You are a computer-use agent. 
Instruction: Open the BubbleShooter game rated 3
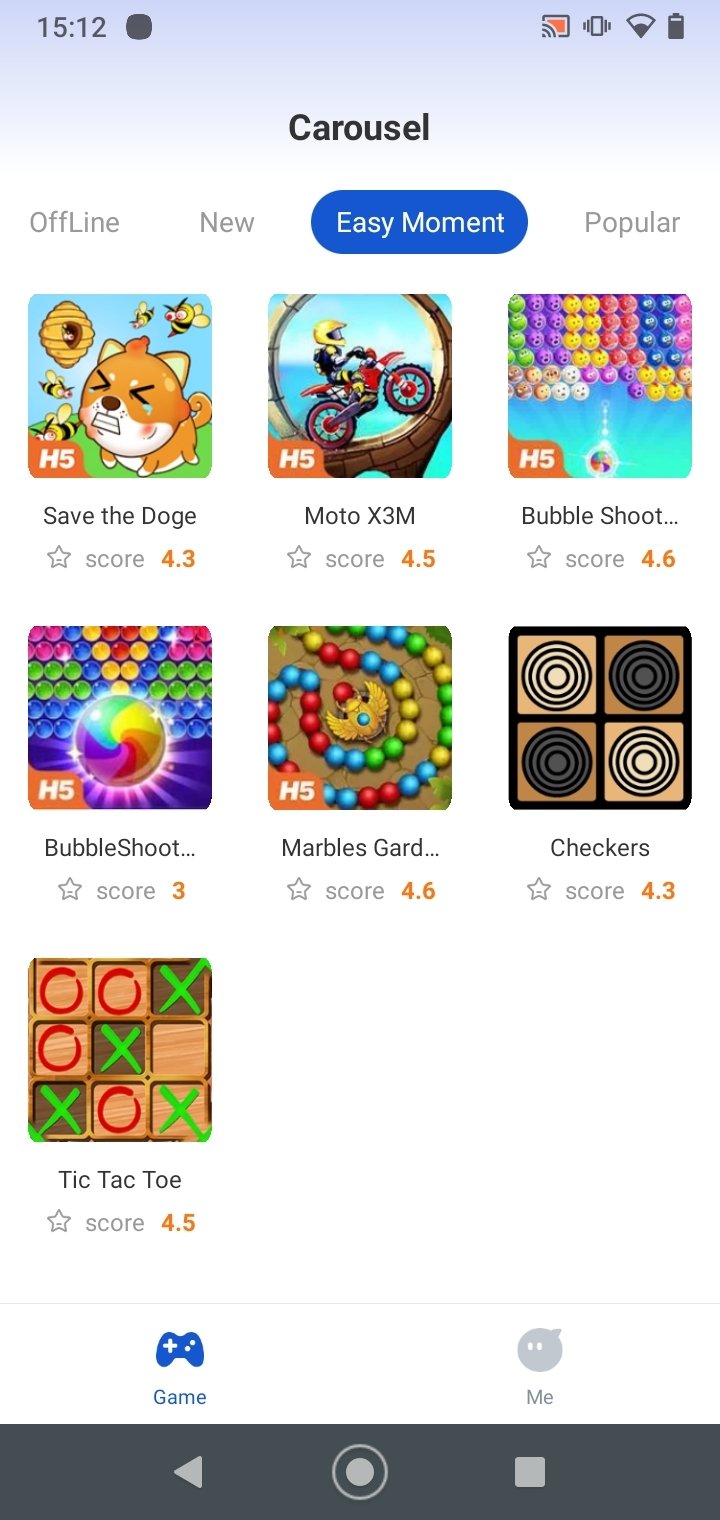(120, 718)
